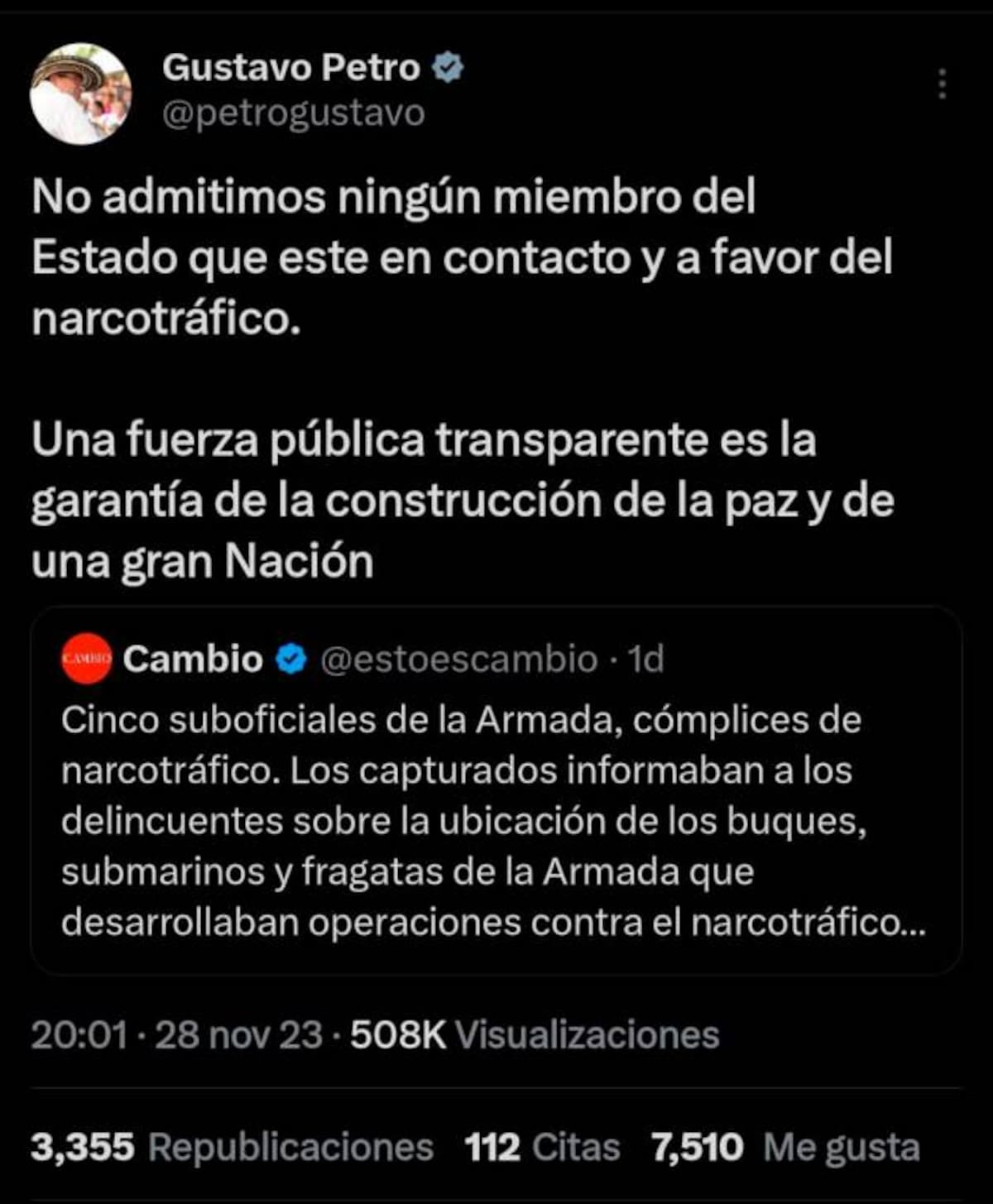The image size is (993, 1204).
Task: Open the overflow menu on Petro's post
Action: pyautogui.click(x=942, y=84)
